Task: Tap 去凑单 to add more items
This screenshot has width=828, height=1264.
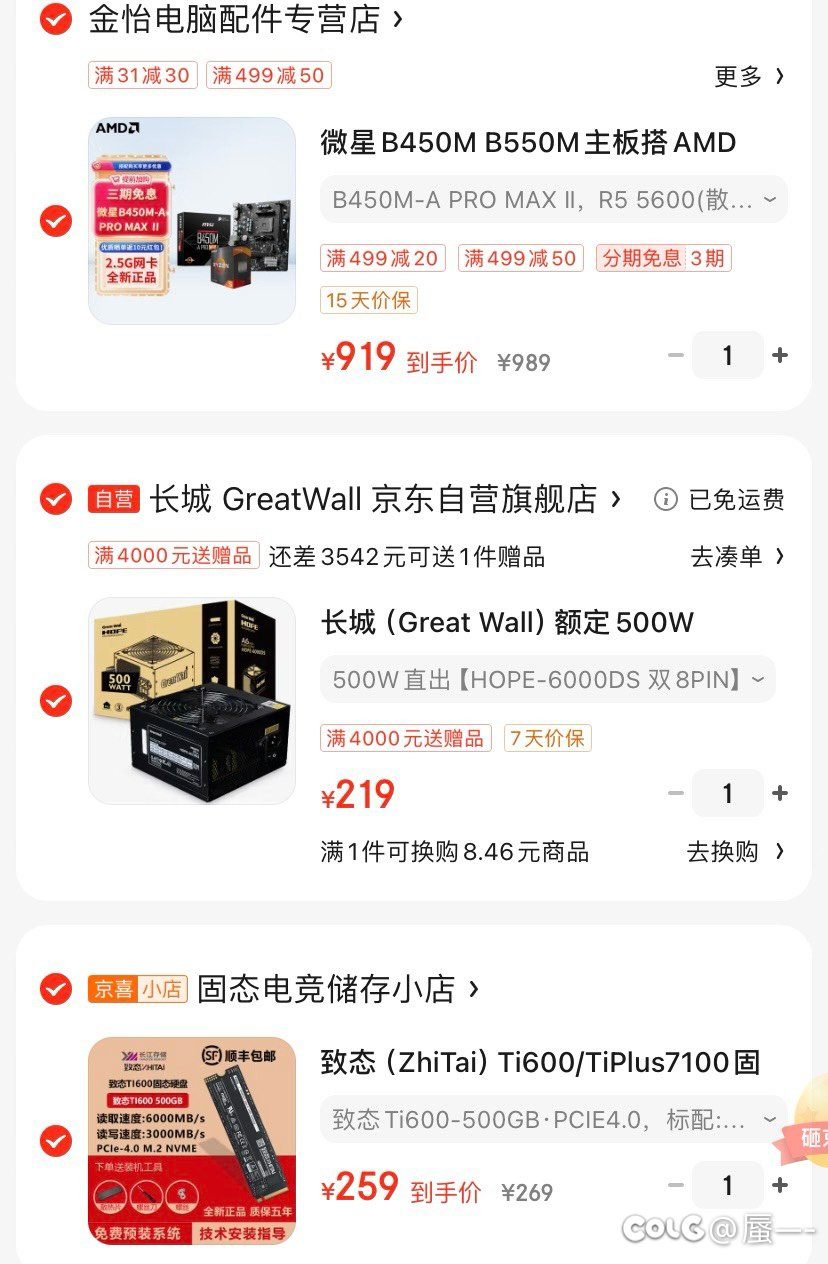Action: pos(737,556)
